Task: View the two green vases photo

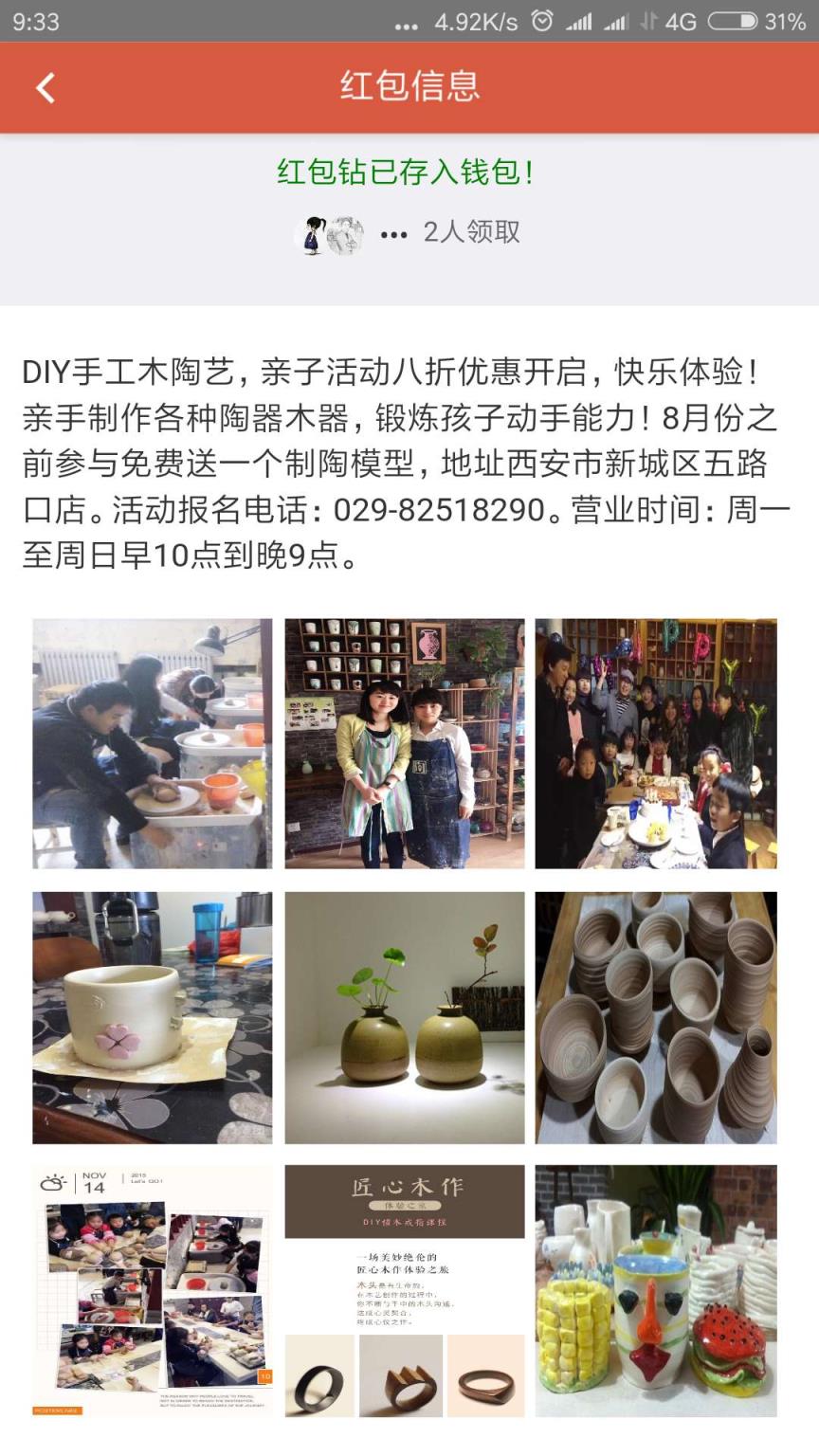Action: [x=405, y=1017]
